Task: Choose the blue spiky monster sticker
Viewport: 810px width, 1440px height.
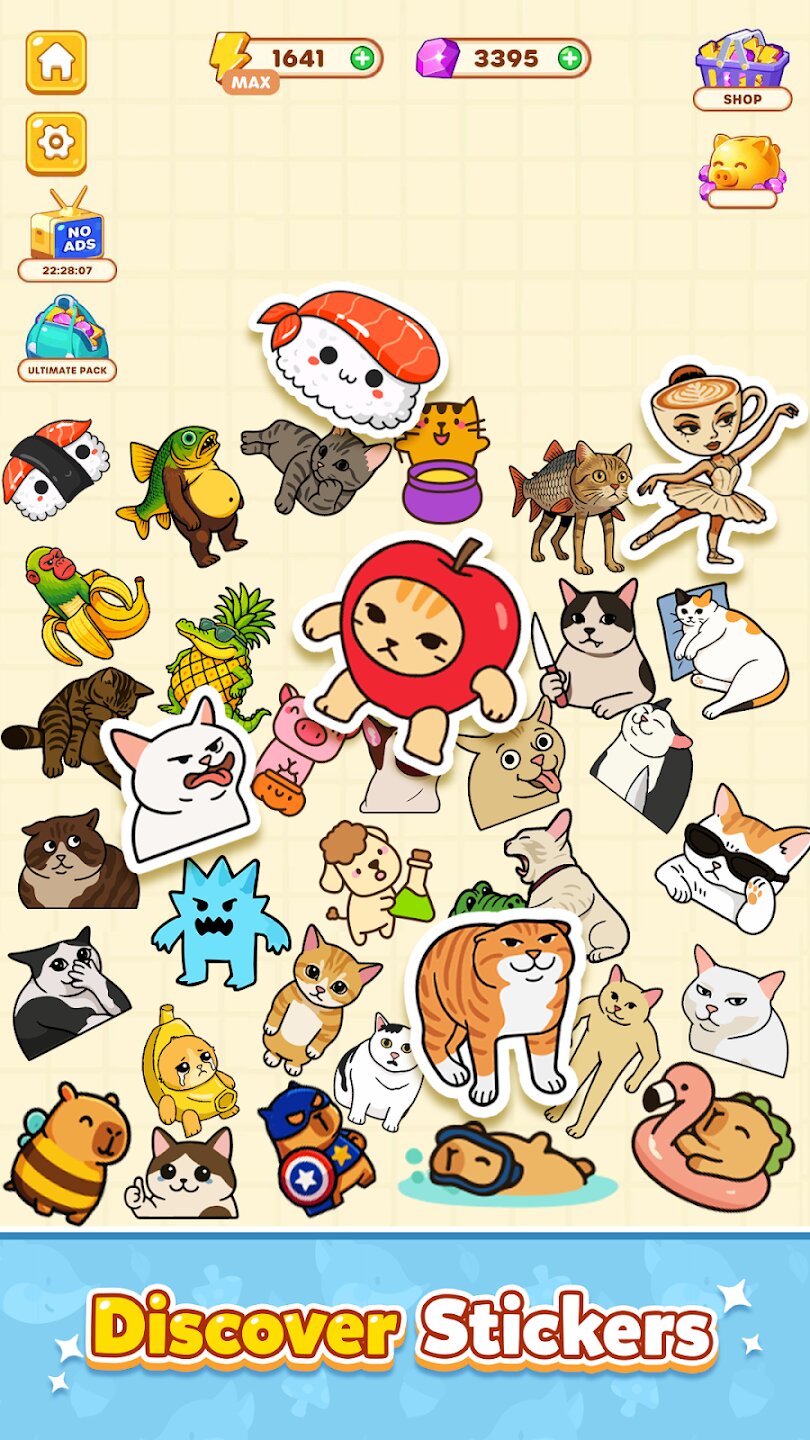Action: pos(220,920)
